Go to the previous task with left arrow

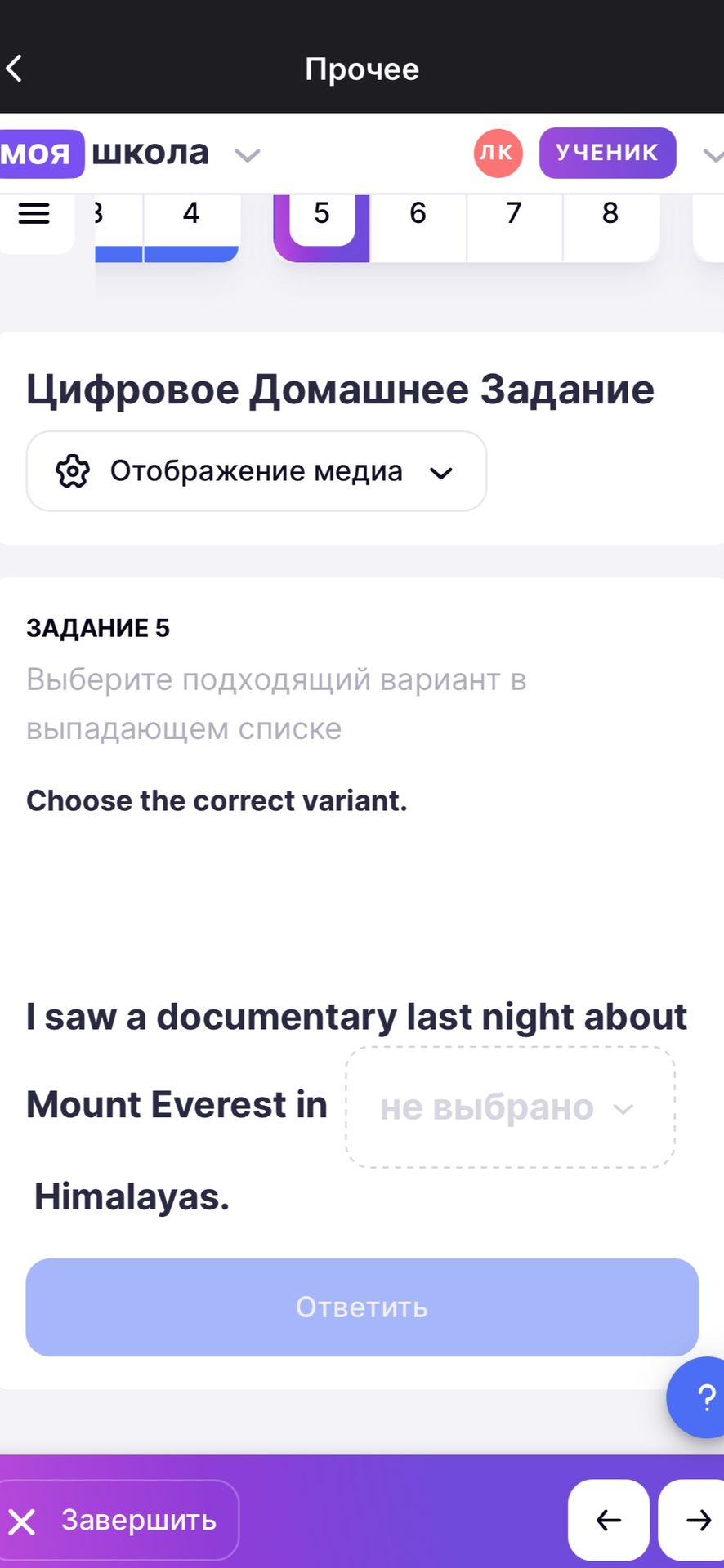pyautogui.click(x=609, y=1520)
